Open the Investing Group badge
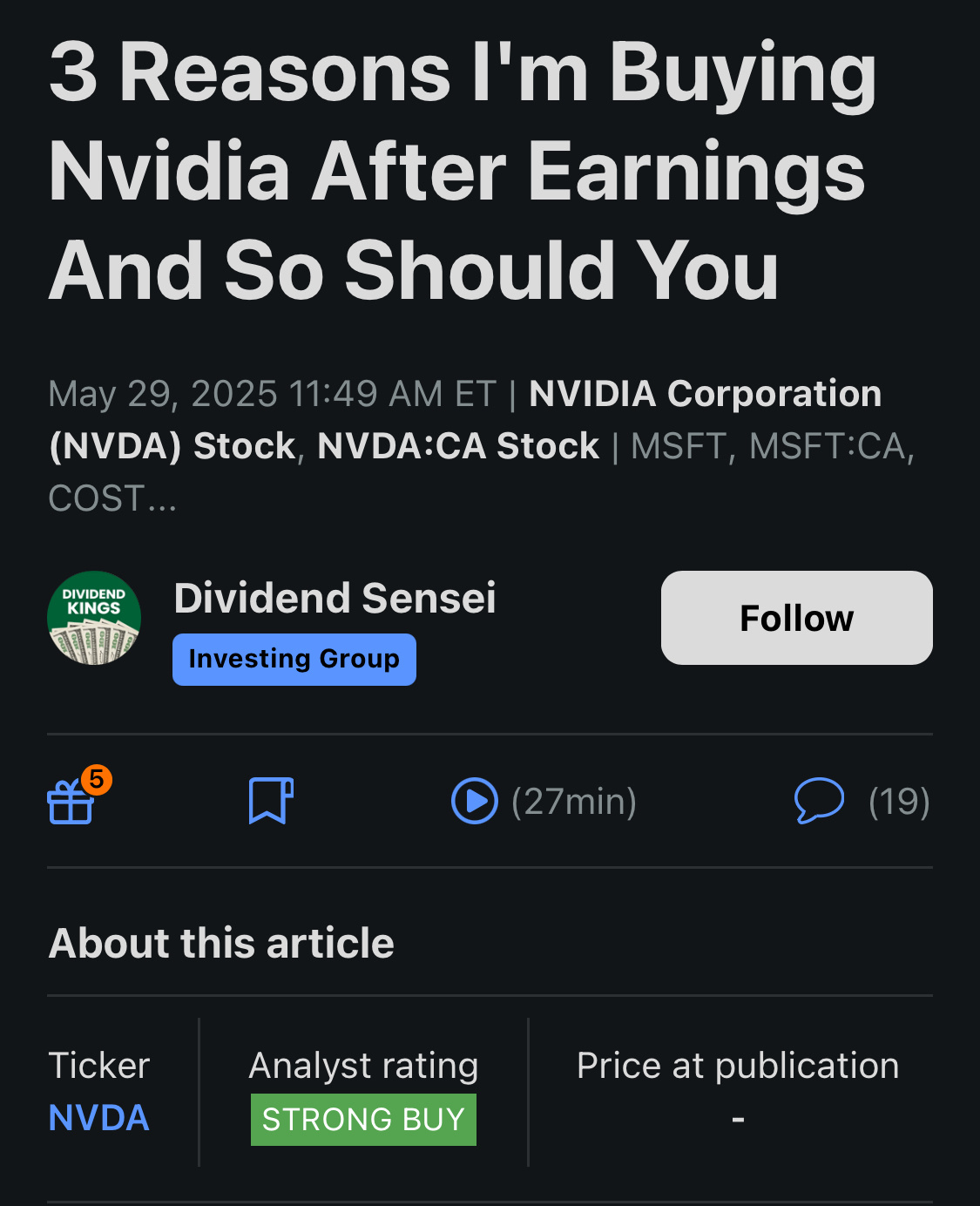980x1206 pixels. pos(294,660)
